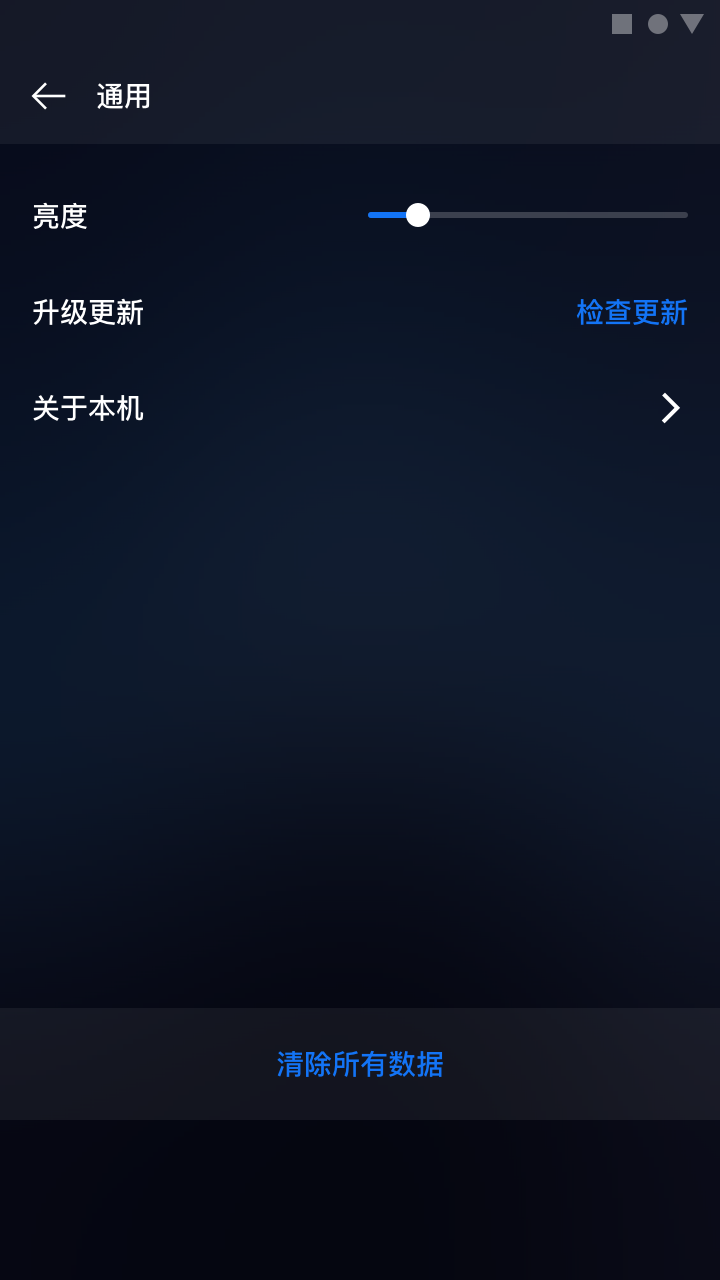Image resolution: width=720 pixels, height=1280 pixels.
Task: Open the 关于本机 row
Action: [360, 408]
